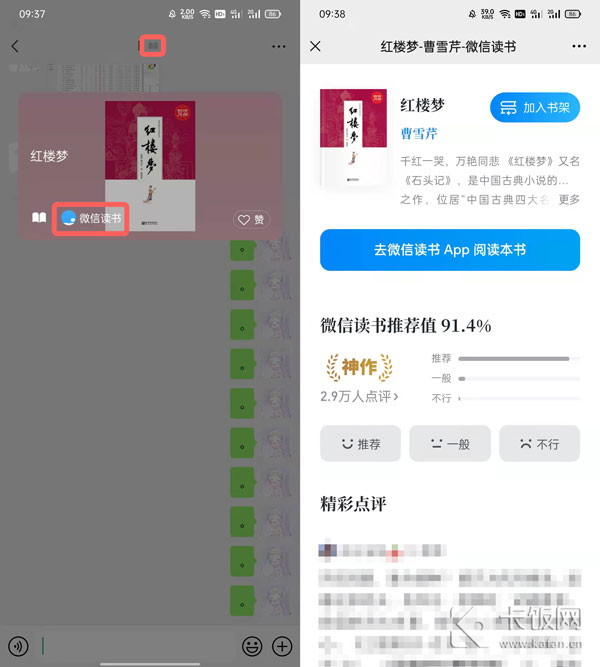Open the 微信读书 mini-program link on the card
Image resolution: width=600 pixels, height=667 pixels.
(x=91, y=218)
